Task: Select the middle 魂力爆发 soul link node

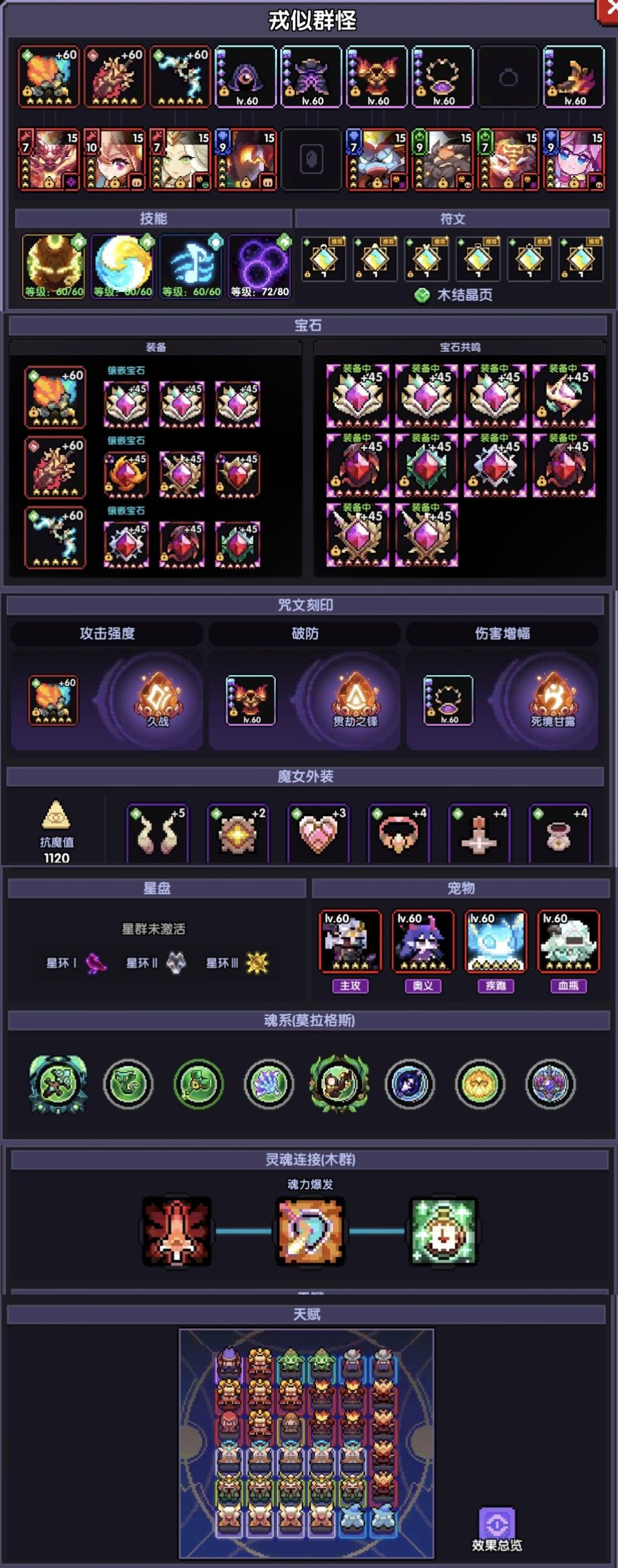Action: pyautogui.click(x=310, y=1231)
